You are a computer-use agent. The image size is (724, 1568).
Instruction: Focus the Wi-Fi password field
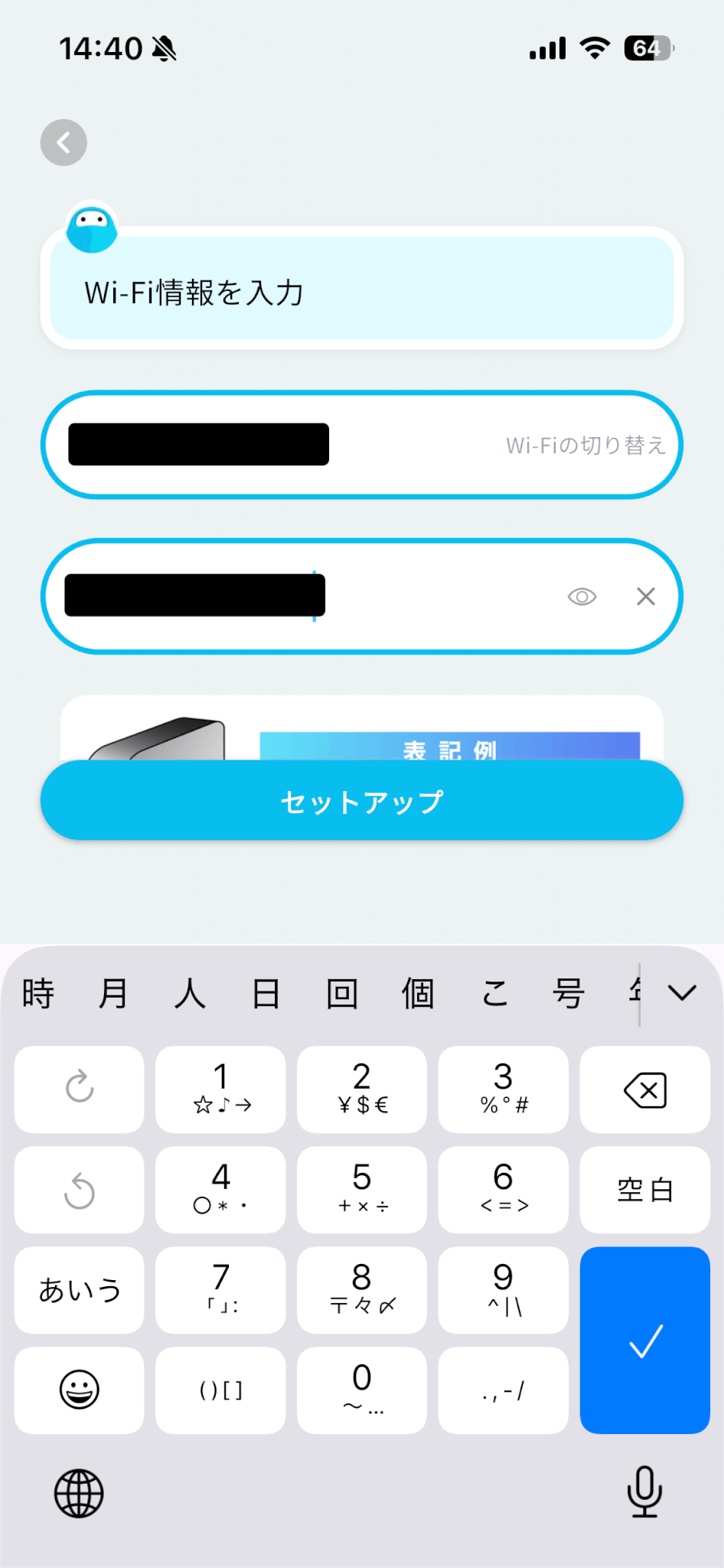tap(429, 596)
